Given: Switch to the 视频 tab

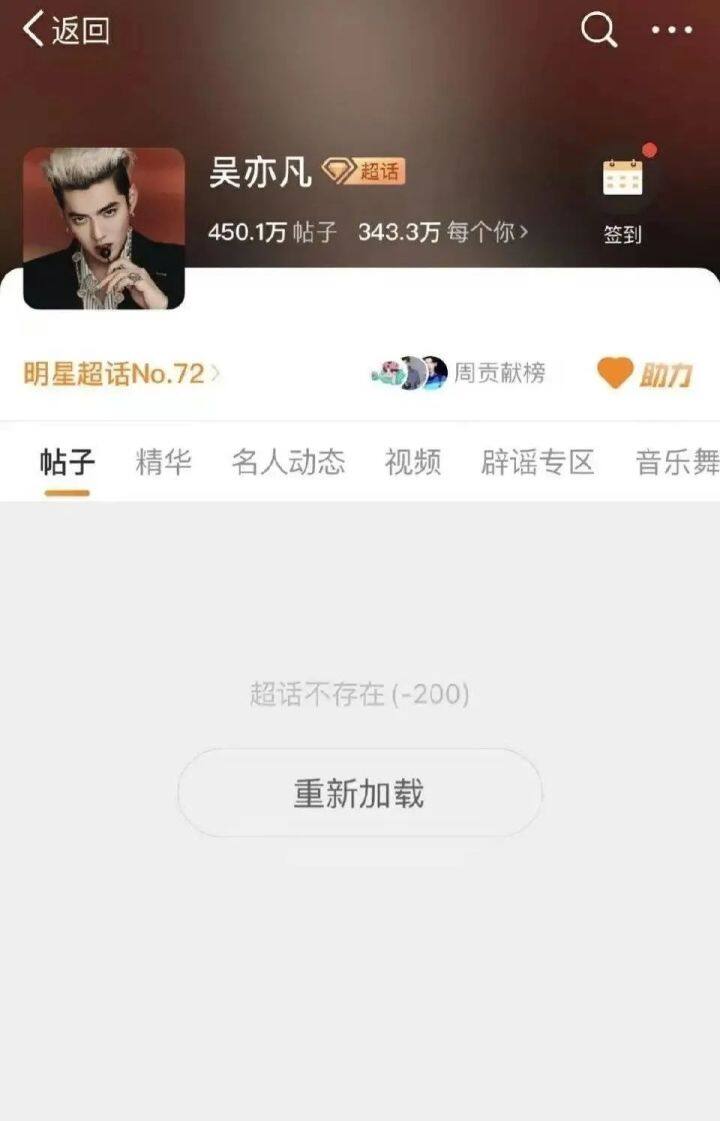Looking at the screenshot, I should [412, 462].
